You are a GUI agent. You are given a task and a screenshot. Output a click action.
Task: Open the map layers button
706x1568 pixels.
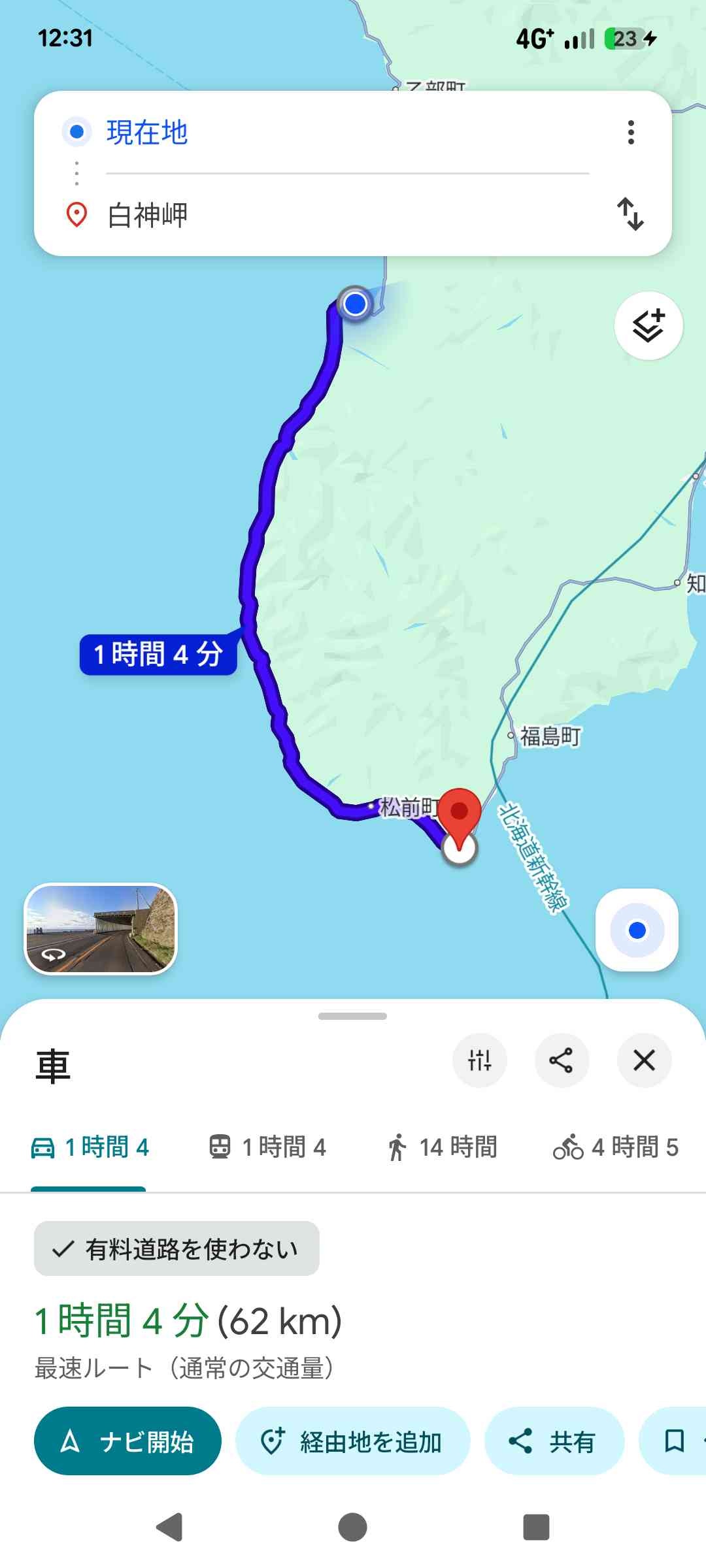point(648,325)
